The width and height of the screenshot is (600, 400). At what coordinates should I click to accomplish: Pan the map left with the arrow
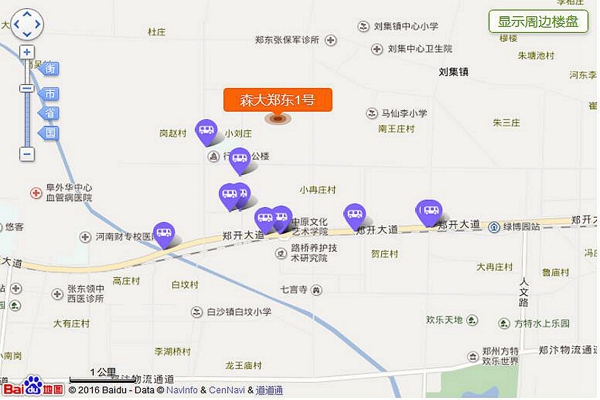coord(16,24)
